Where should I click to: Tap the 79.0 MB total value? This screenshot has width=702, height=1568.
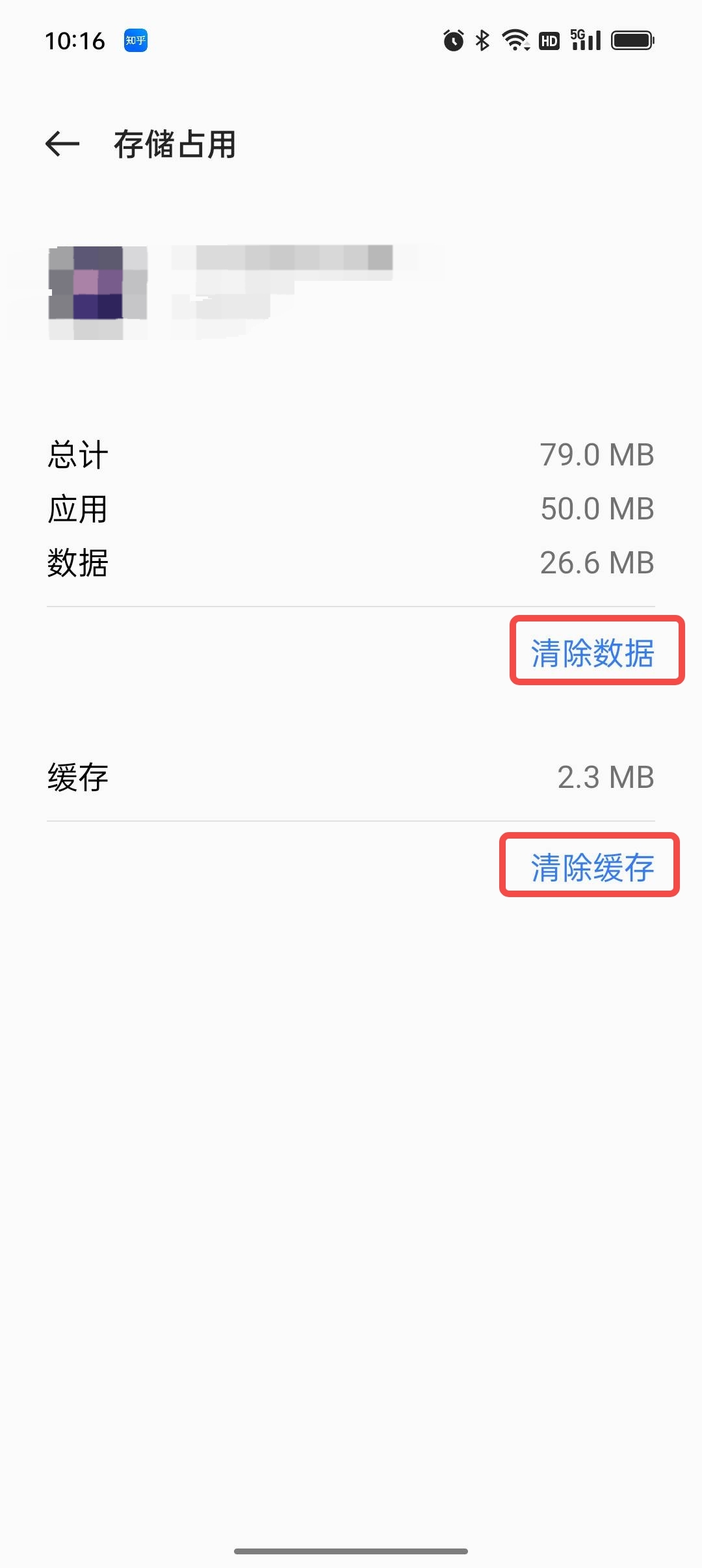coord(598,454)
